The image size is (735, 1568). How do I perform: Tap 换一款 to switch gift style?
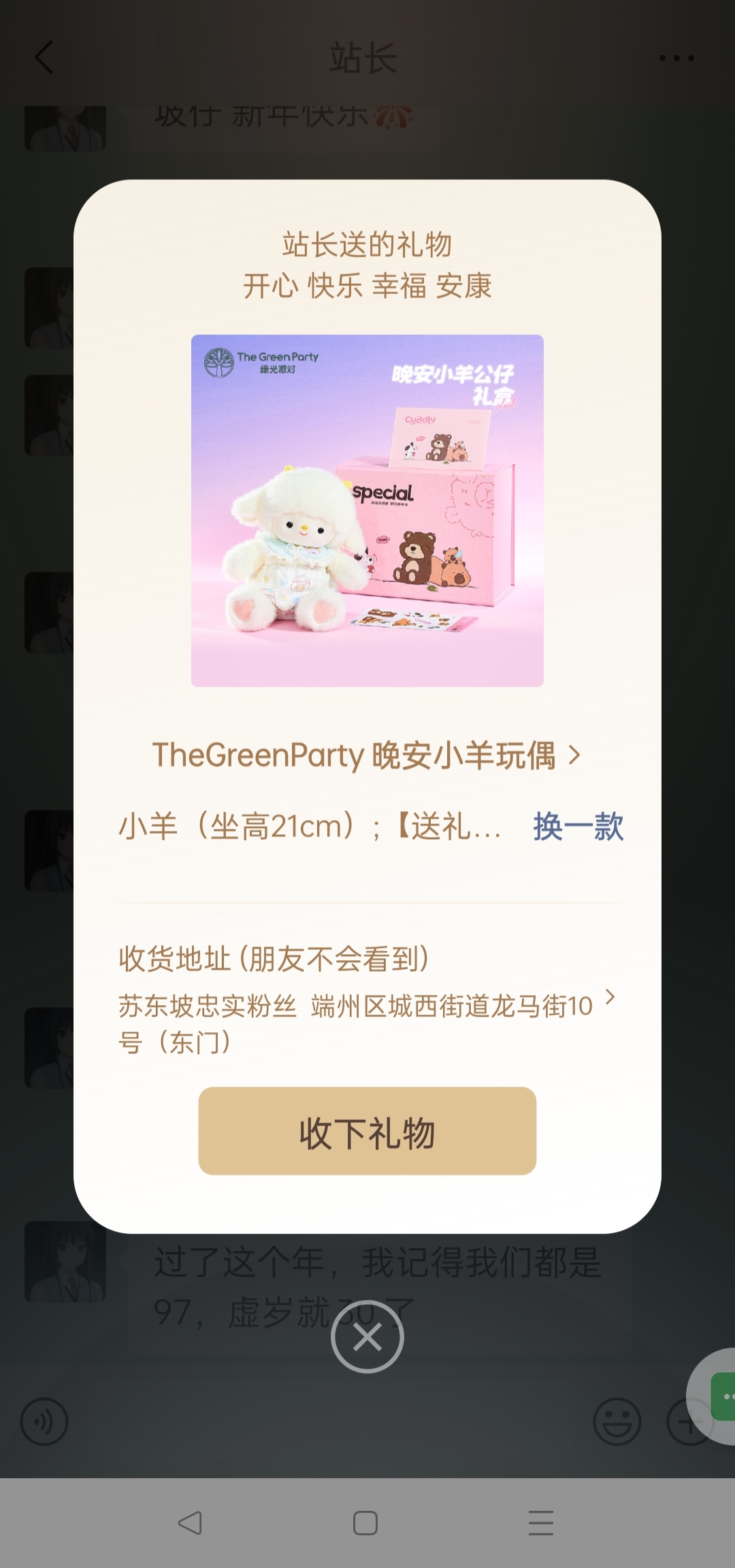tap(578, 827)
